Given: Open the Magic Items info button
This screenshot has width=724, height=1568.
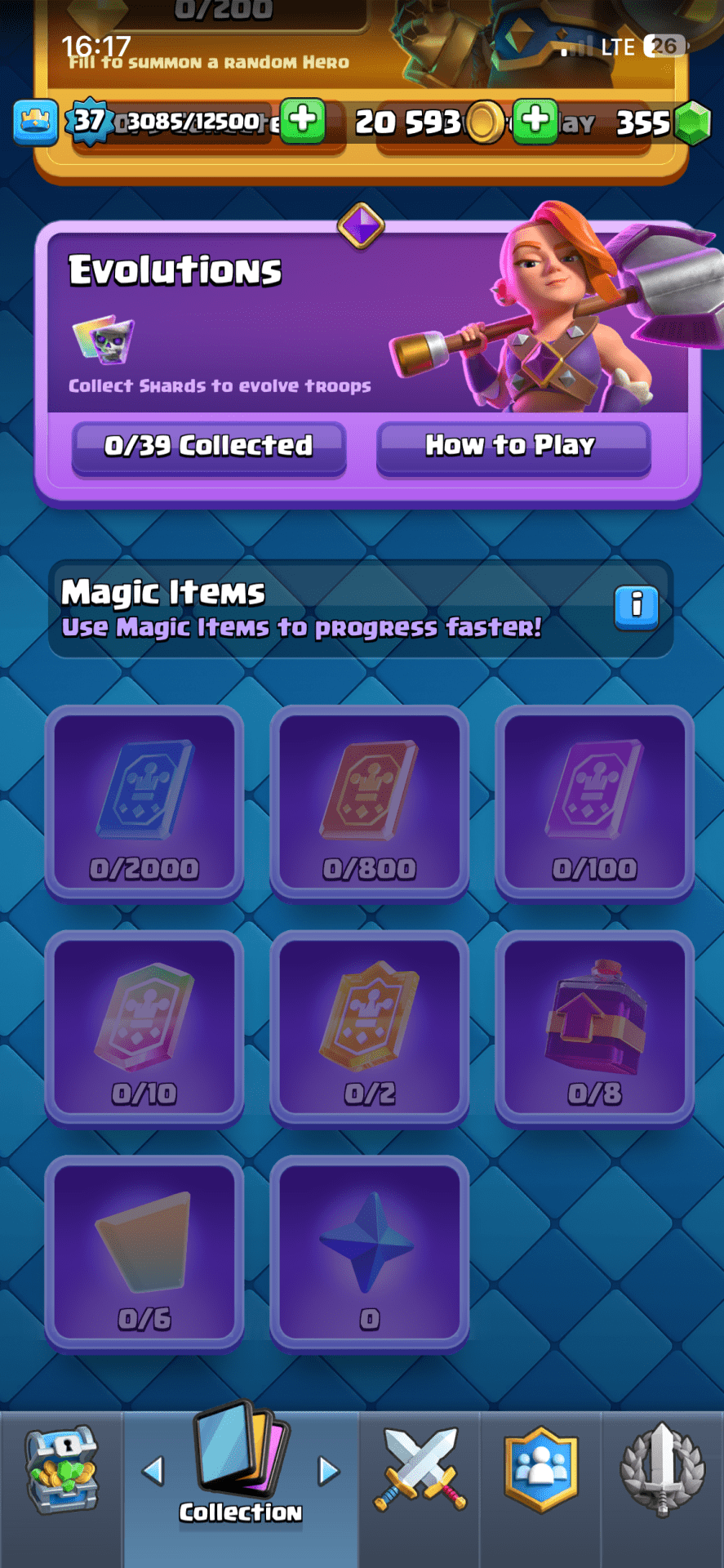Looking at the screenshot, I should tap(636, 607).
